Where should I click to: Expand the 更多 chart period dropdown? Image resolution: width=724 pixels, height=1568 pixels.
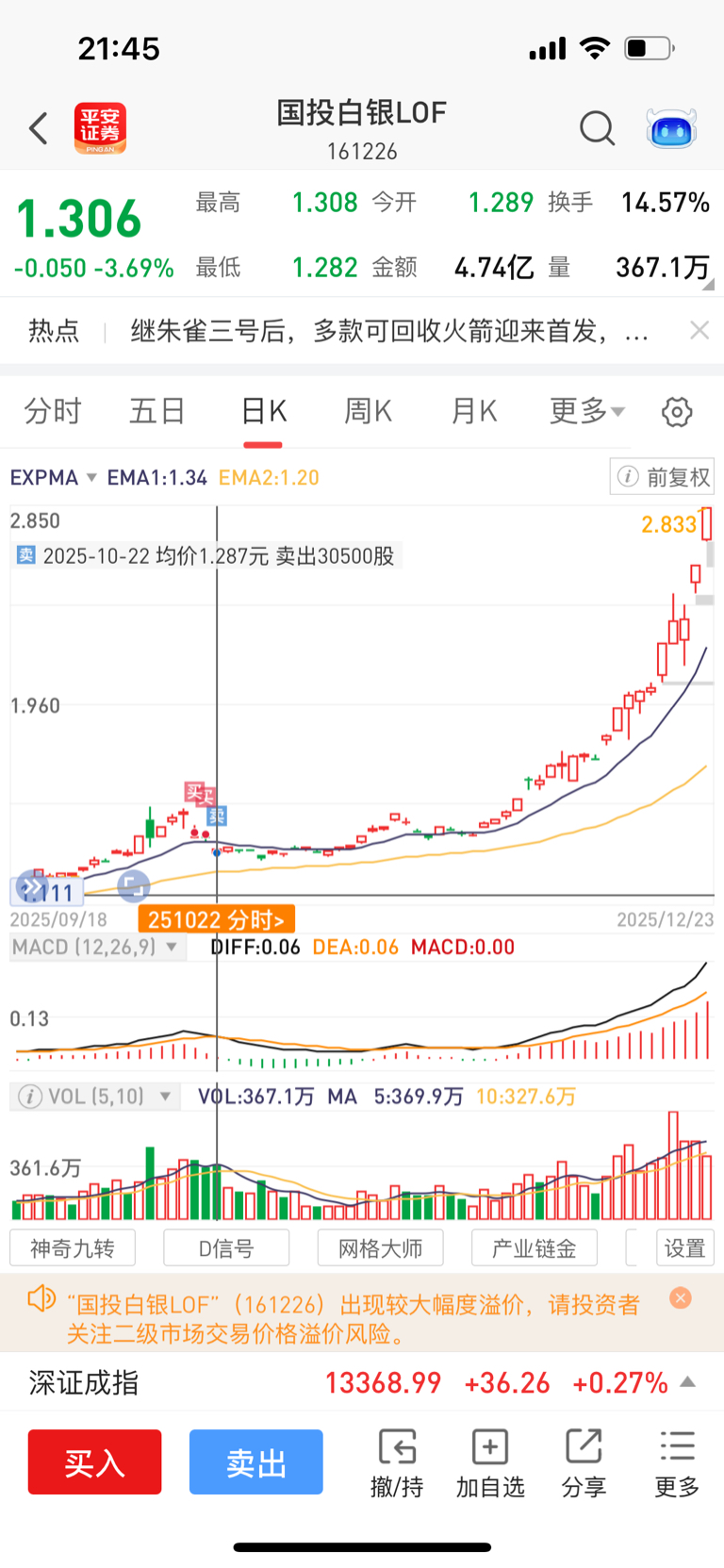(584, 411)
